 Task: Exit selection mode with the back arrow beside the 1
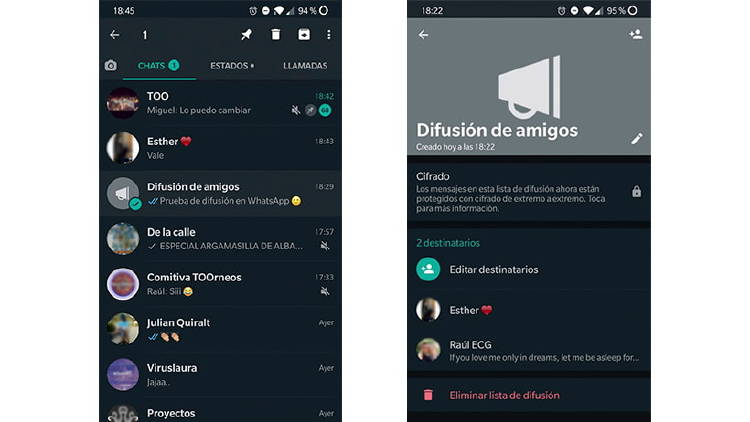click(x=114, y=35)
